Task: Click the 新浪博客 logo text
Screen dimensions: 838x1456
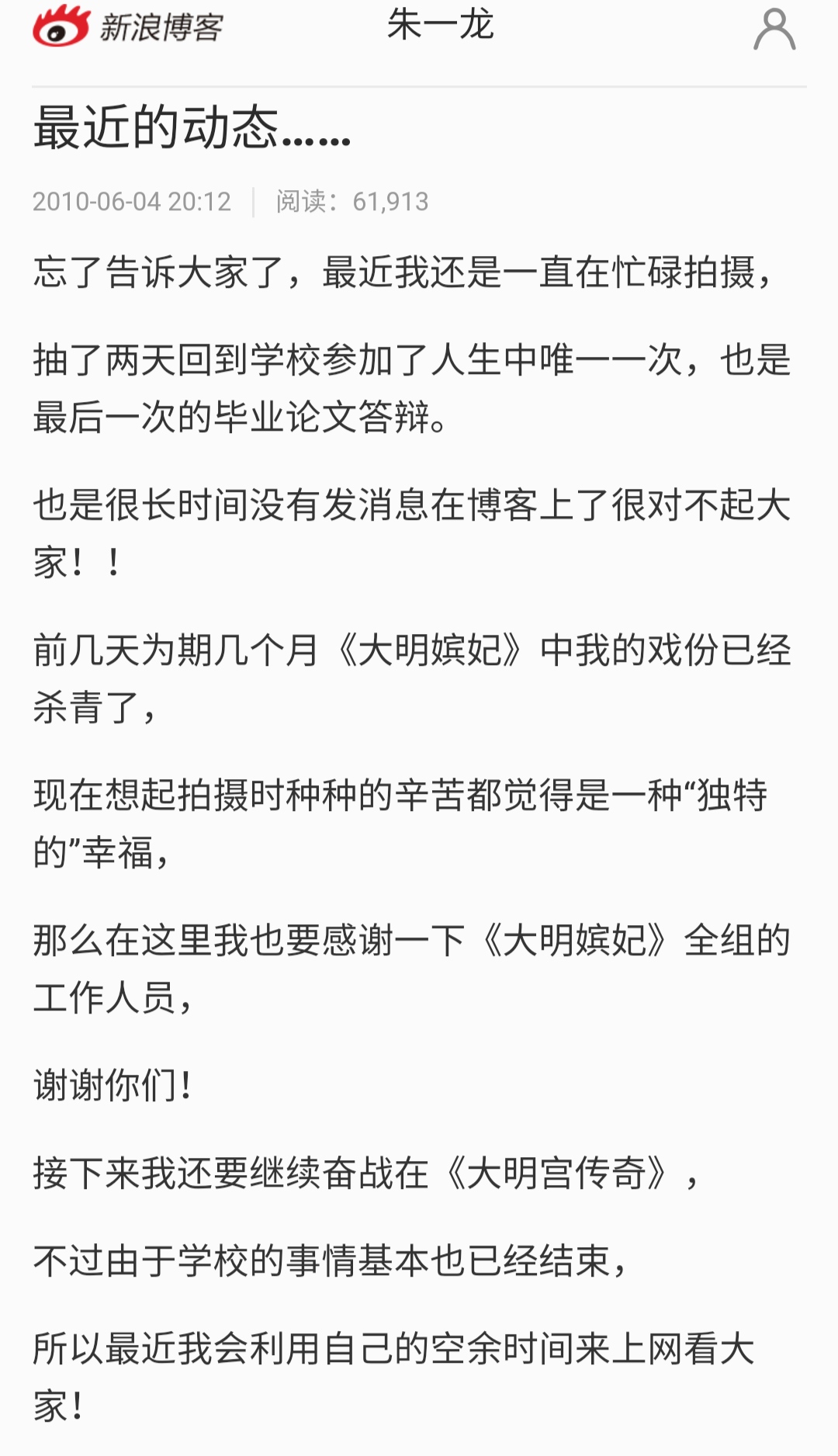Action: click(x=161, y=27)
